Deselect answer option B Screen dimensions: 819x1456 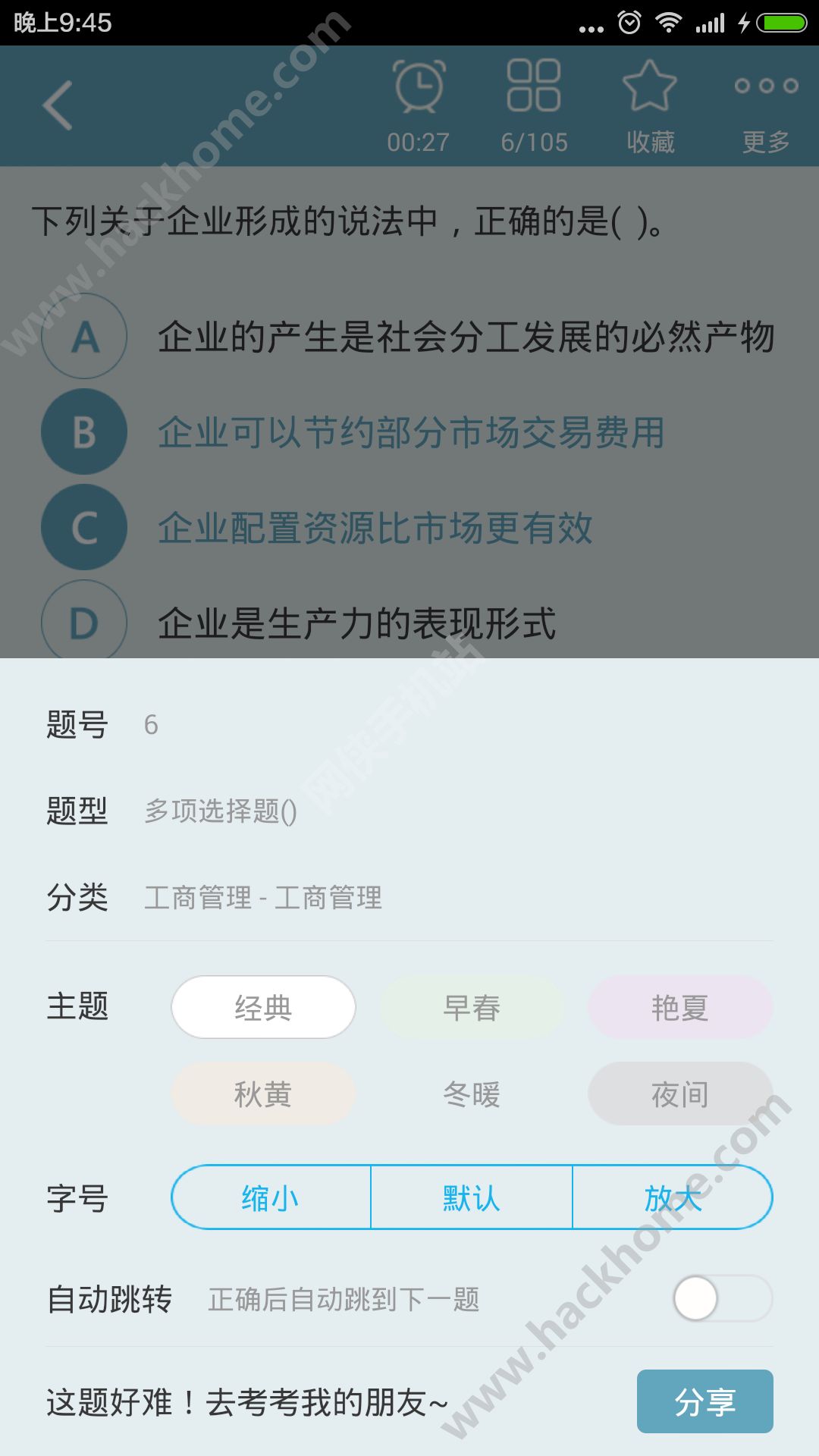point(84,431)
